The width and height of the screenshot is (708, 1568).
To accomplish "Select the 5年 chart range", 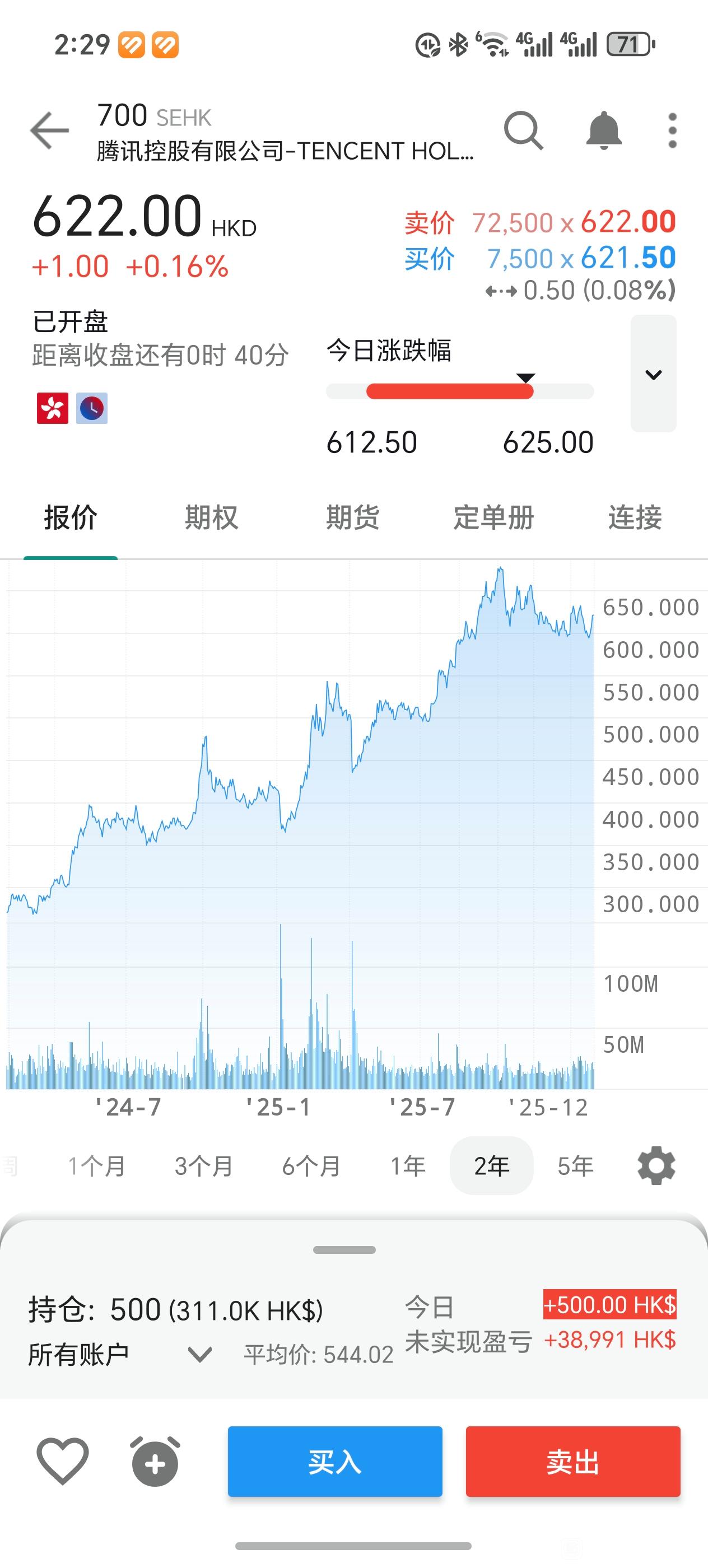I will [x=575, y=1166].
